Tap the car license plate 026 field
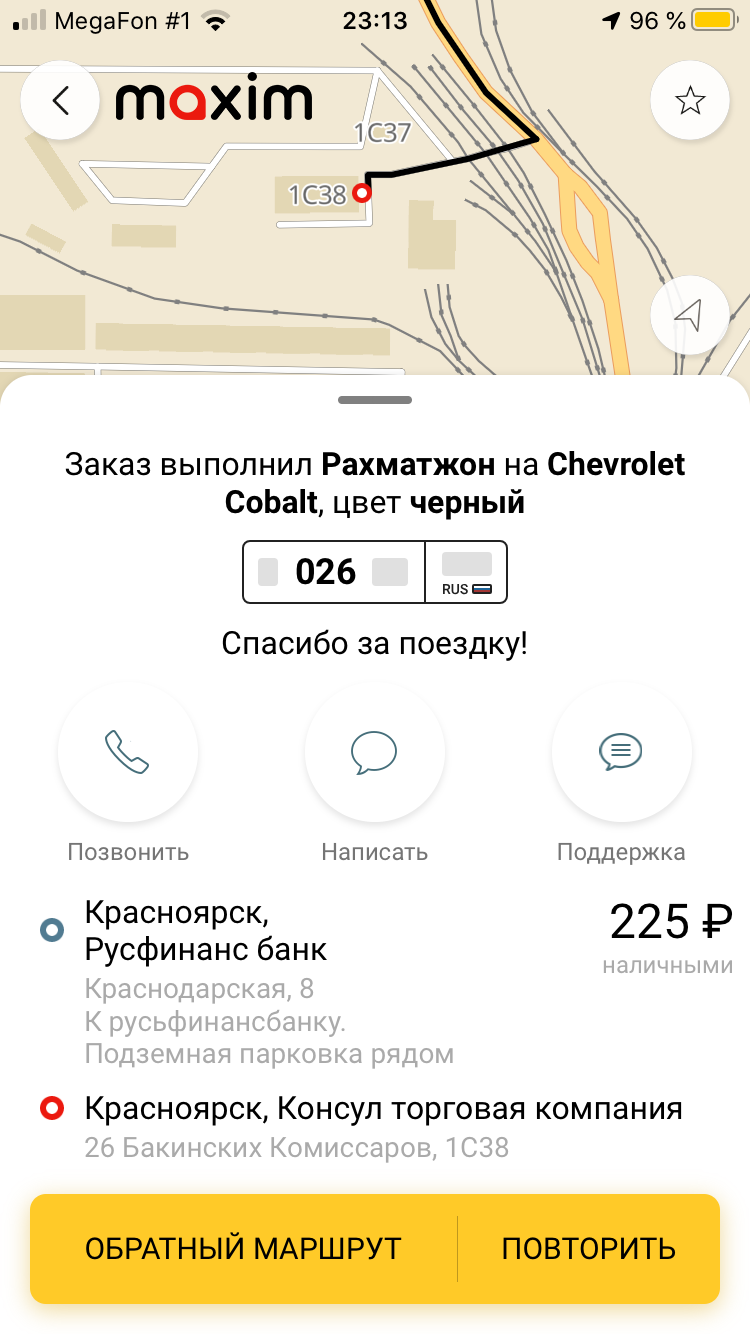Viewport: 750px width, 1334px height. pos(374,571)
